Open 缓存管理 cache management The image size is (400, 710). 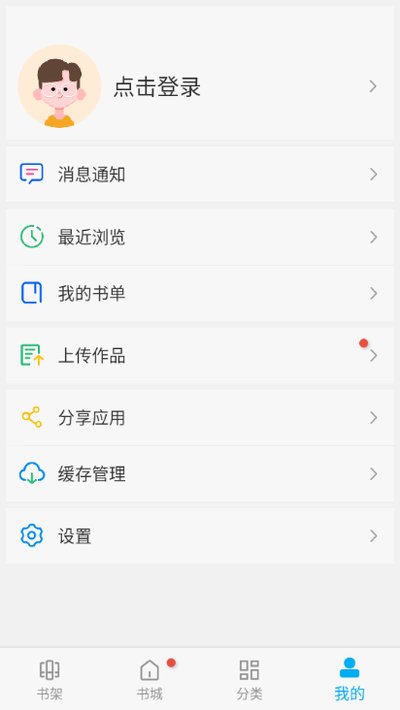pos(200,474)
